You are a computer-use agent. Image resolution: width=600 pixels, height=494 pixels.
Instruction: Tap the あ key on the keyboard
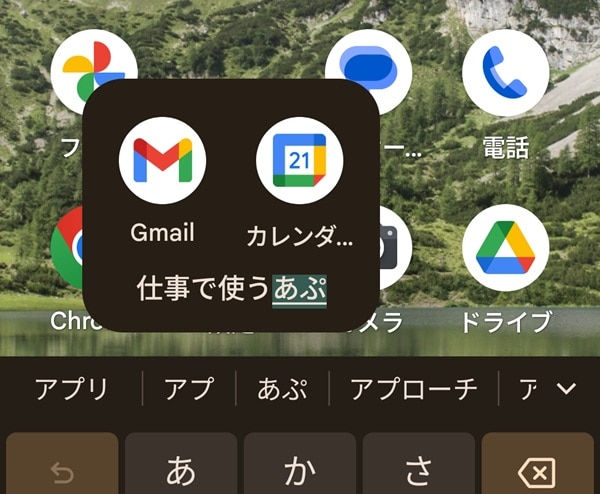180,466
